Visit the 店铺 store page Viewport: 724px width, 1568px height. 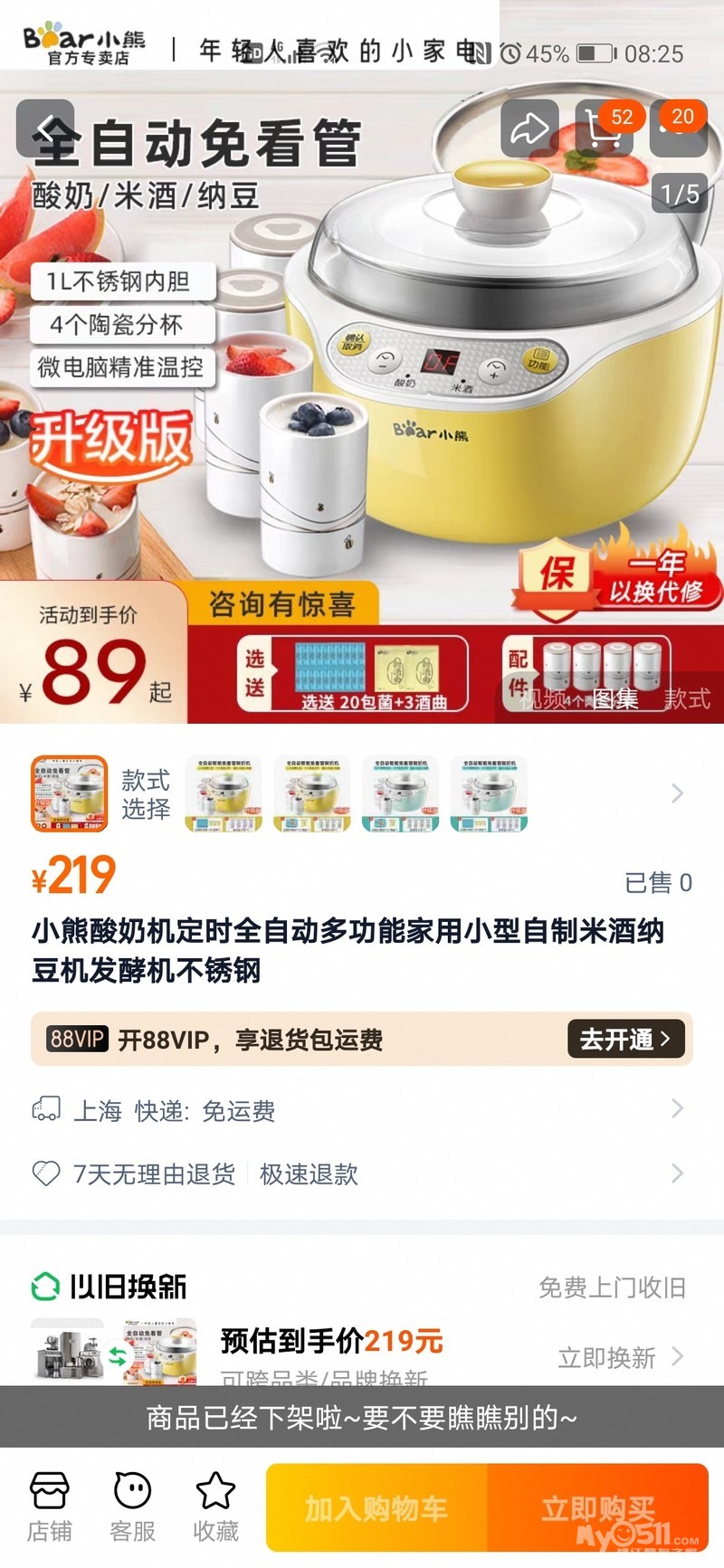(x=50, y=1506)
